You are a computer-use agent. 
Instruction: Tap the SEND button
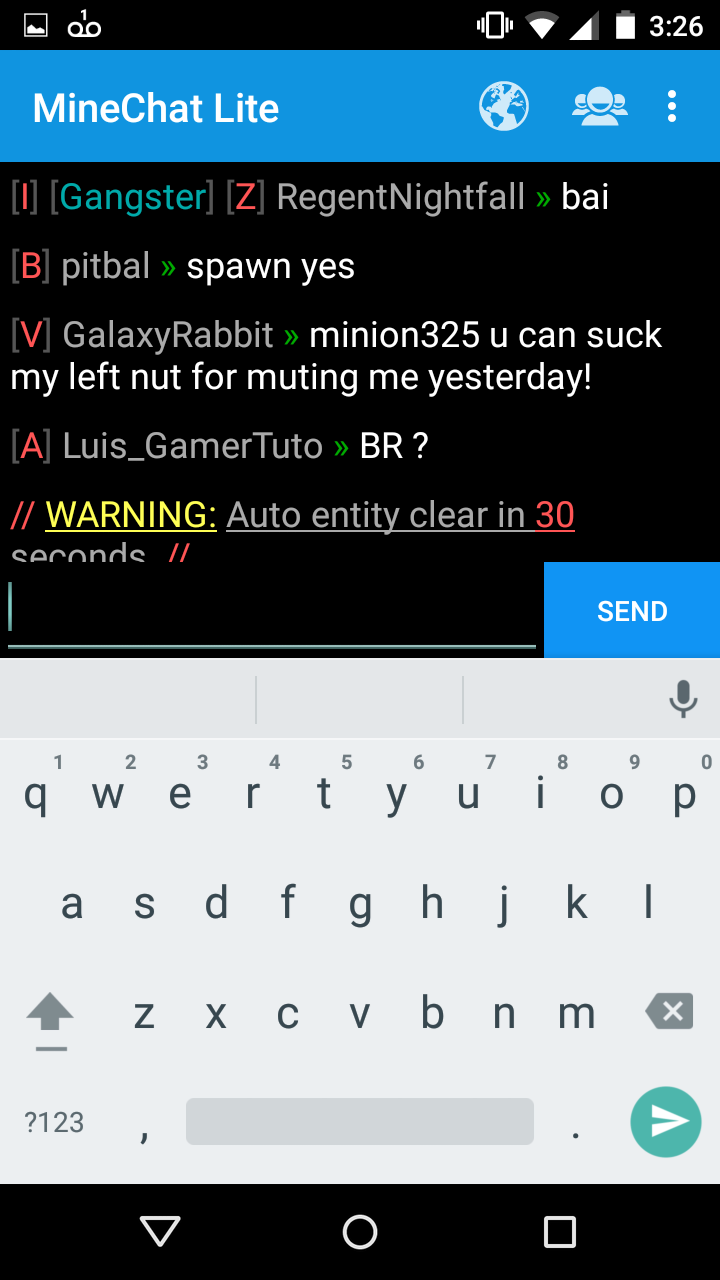(632, 610)
